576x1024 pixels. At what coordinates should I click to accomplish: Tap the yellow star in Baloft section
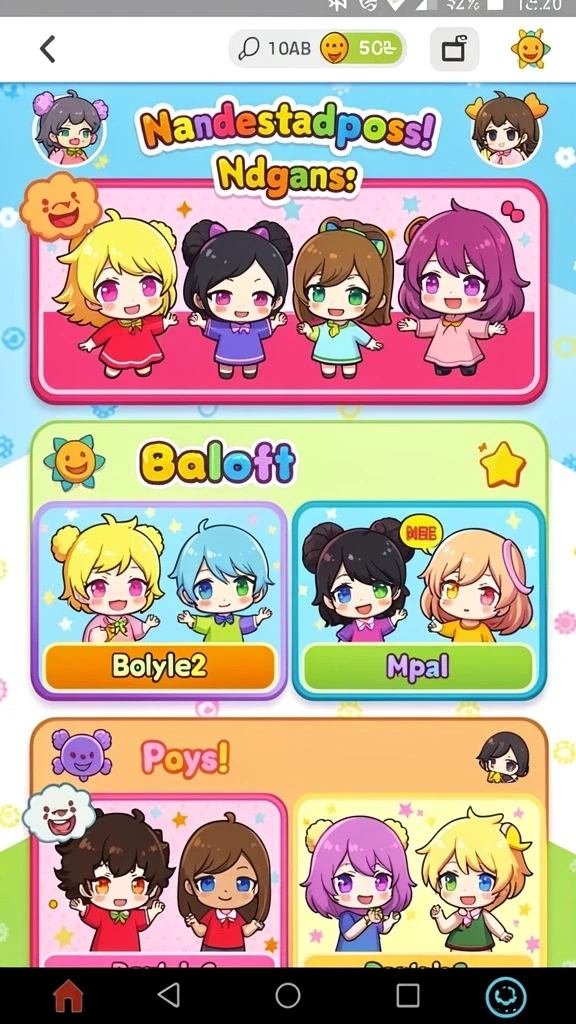pos(502,464)
